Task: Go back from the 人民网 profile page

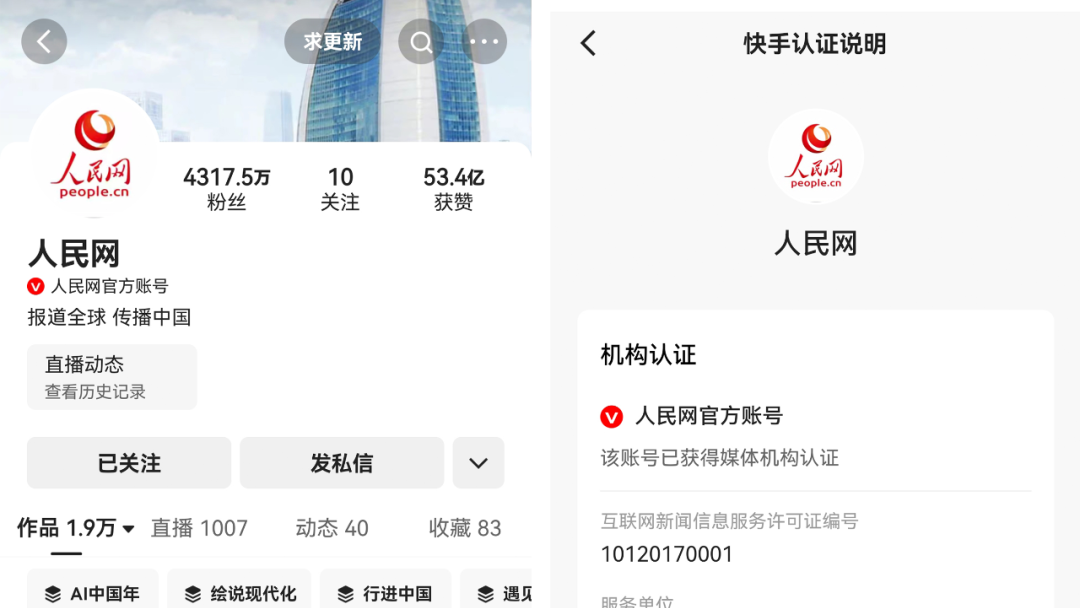Action: coord(44,42)
